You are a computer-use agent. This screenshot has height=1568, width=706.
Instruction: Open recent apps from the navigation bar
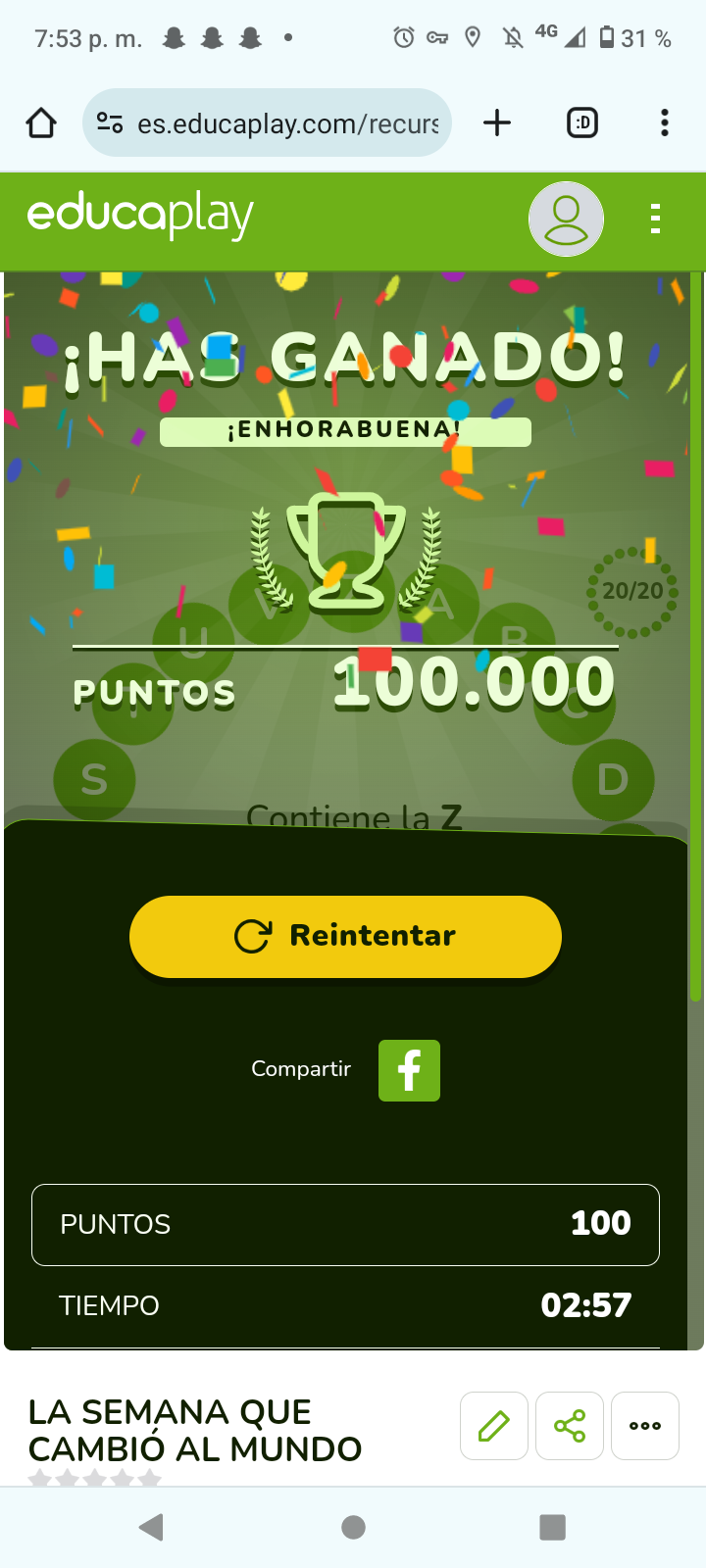point(552,1527)
